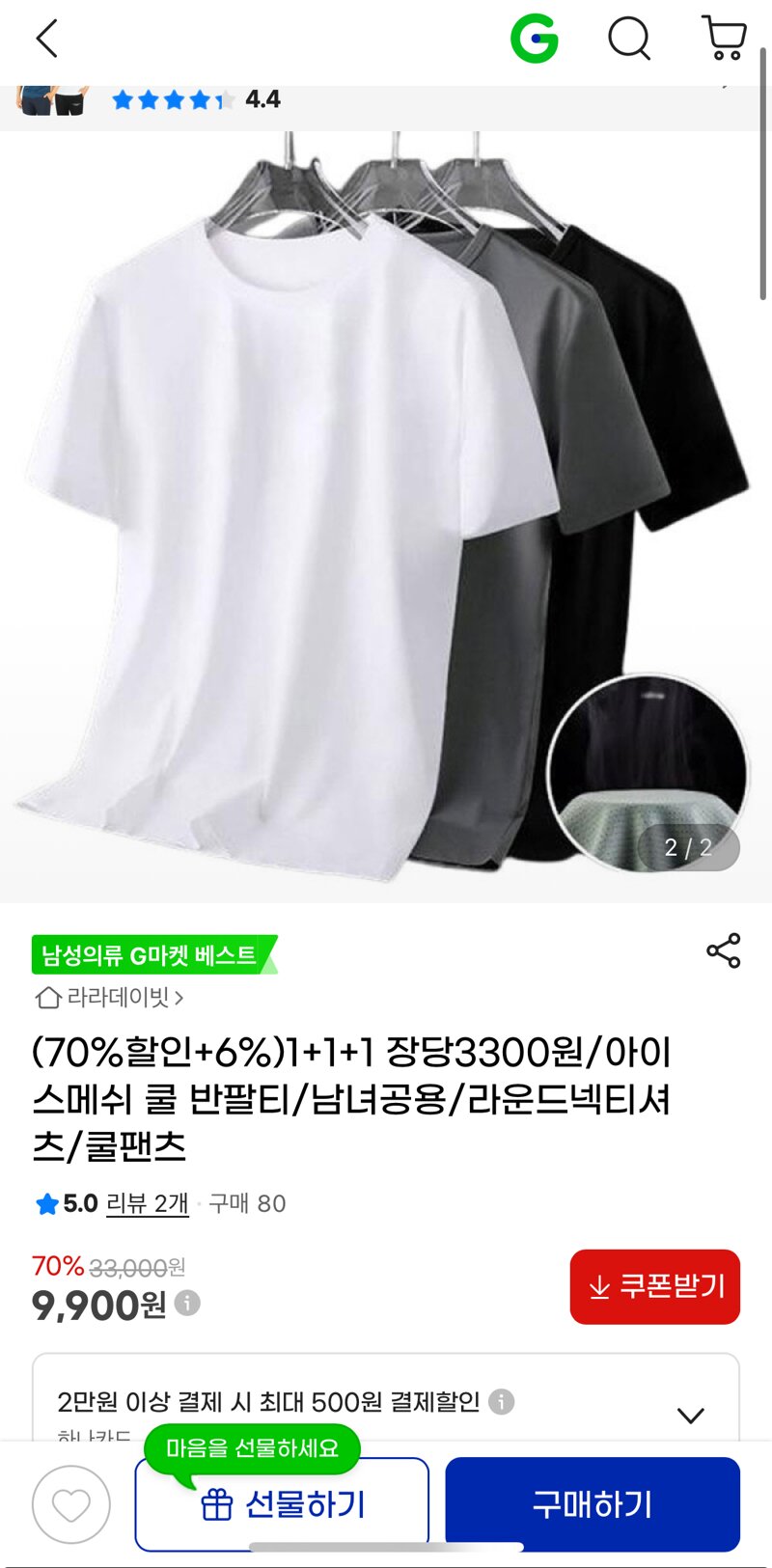
Task: Tap the price info icon next to 9,900원
Action: click(187, 1304)
